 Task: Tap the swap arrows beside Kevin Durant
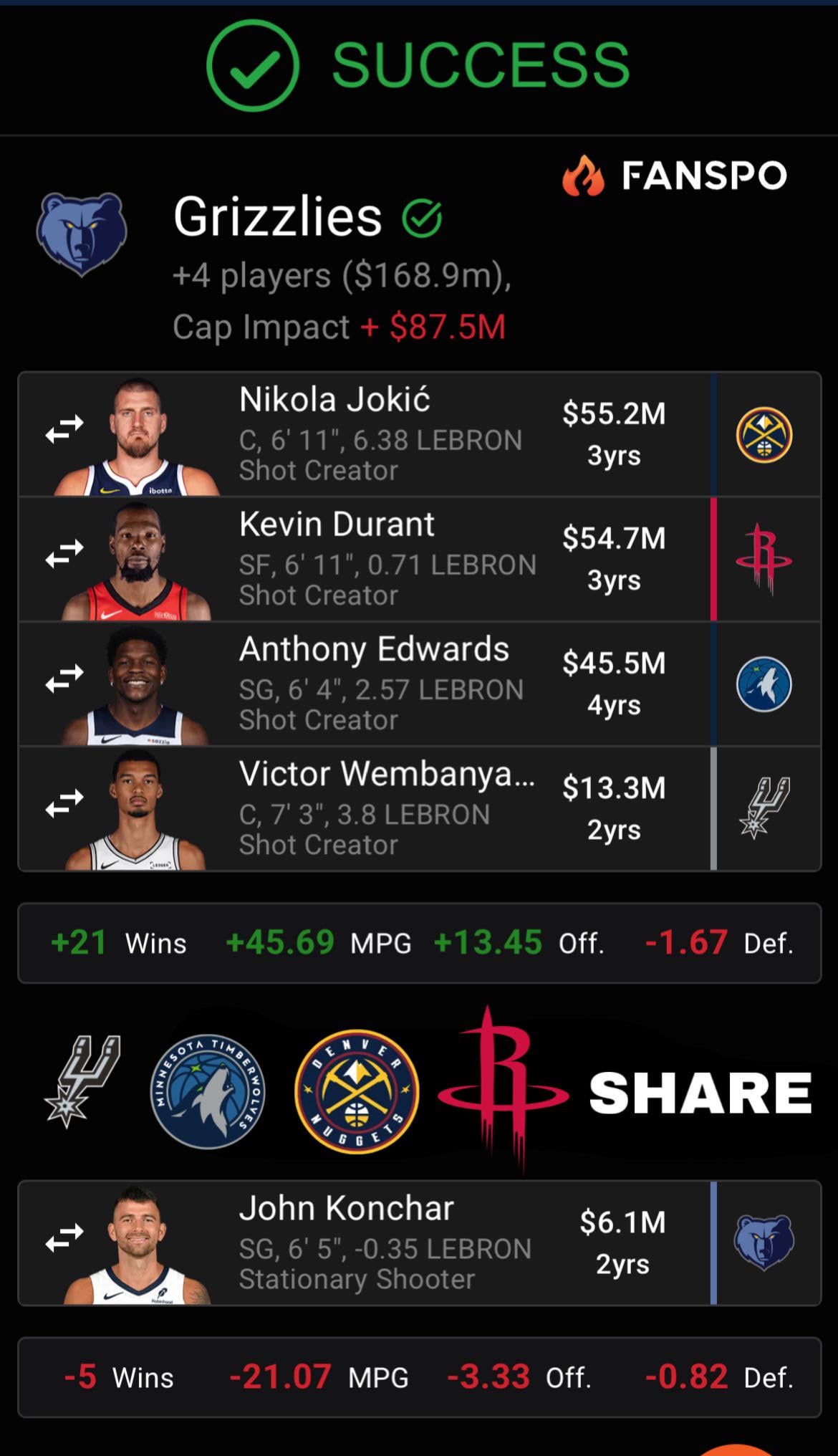tap(64, 553)
